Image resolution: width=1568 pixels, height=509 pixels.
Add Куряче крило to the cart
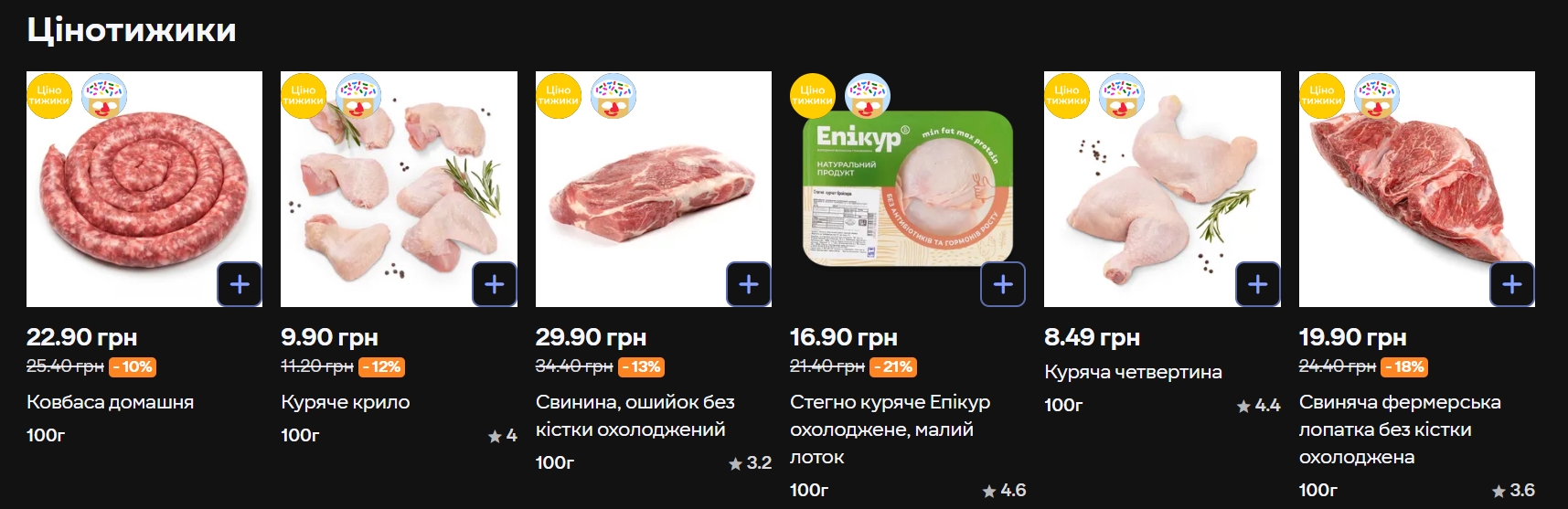click(x=494, y=284)
